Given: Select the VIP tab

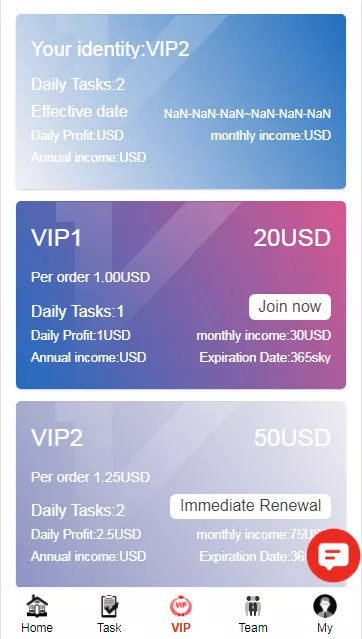Looking at the screenshot, I should coord(181,614).
